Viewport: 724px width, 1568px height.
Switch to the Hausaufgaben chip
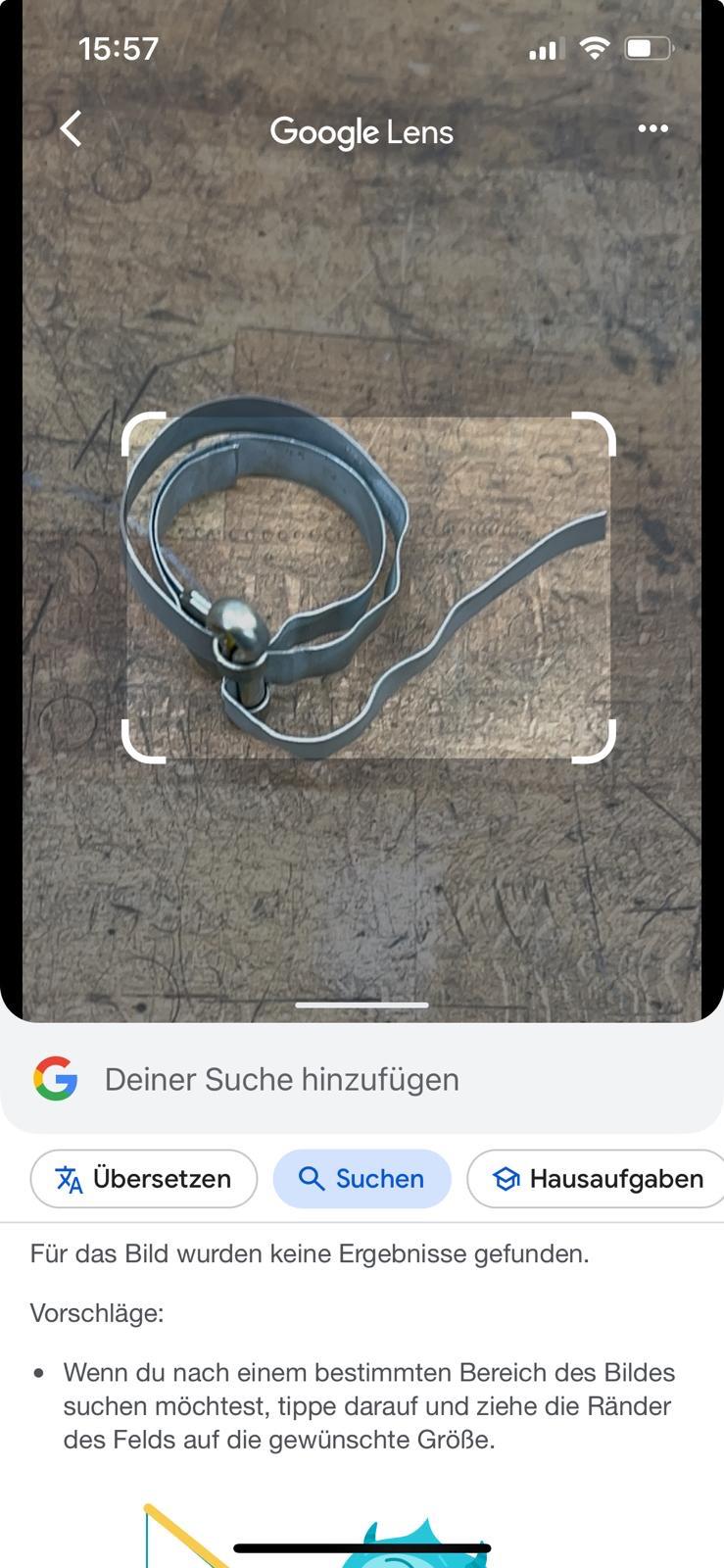pos(598,1178)
